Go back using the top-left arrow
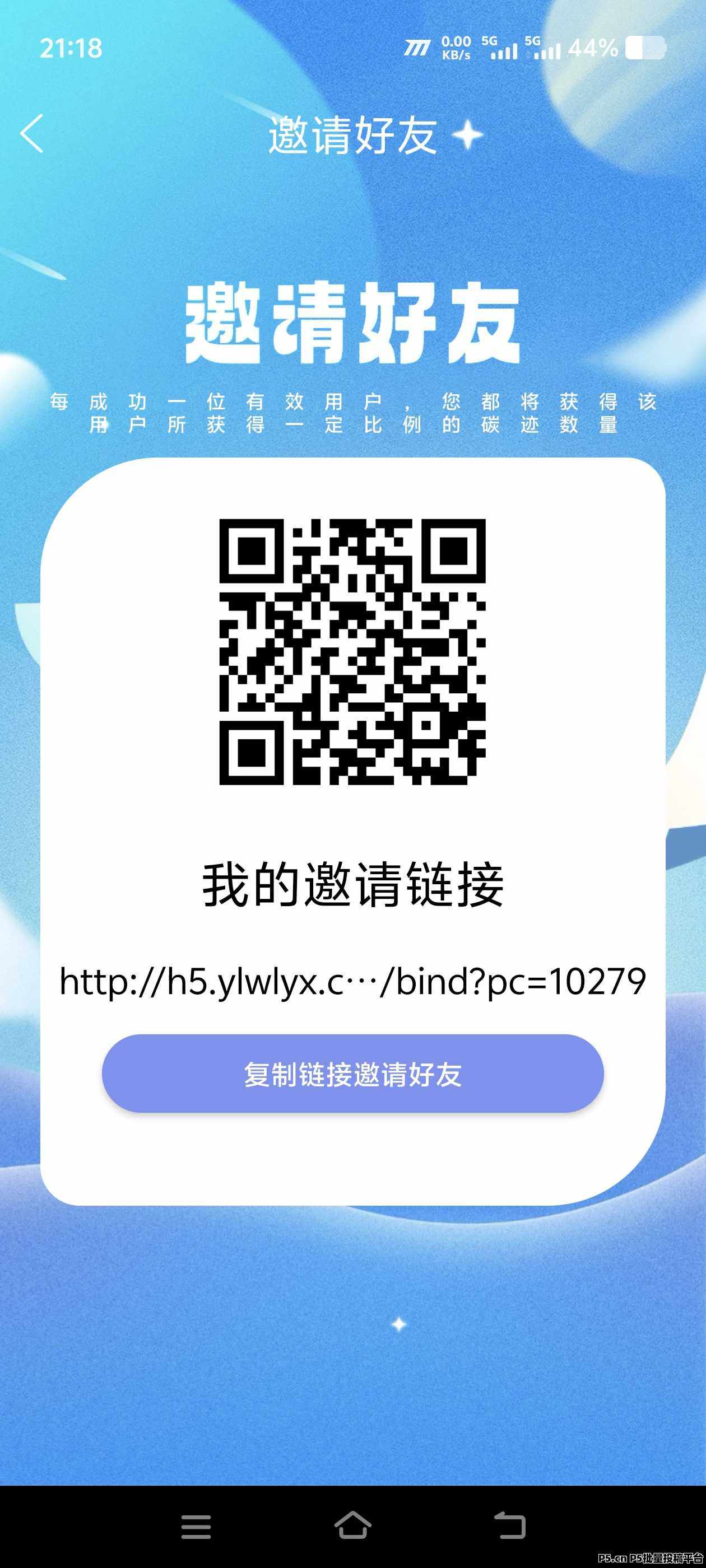This screenshot has height=1568, width=706. (32, 133)
